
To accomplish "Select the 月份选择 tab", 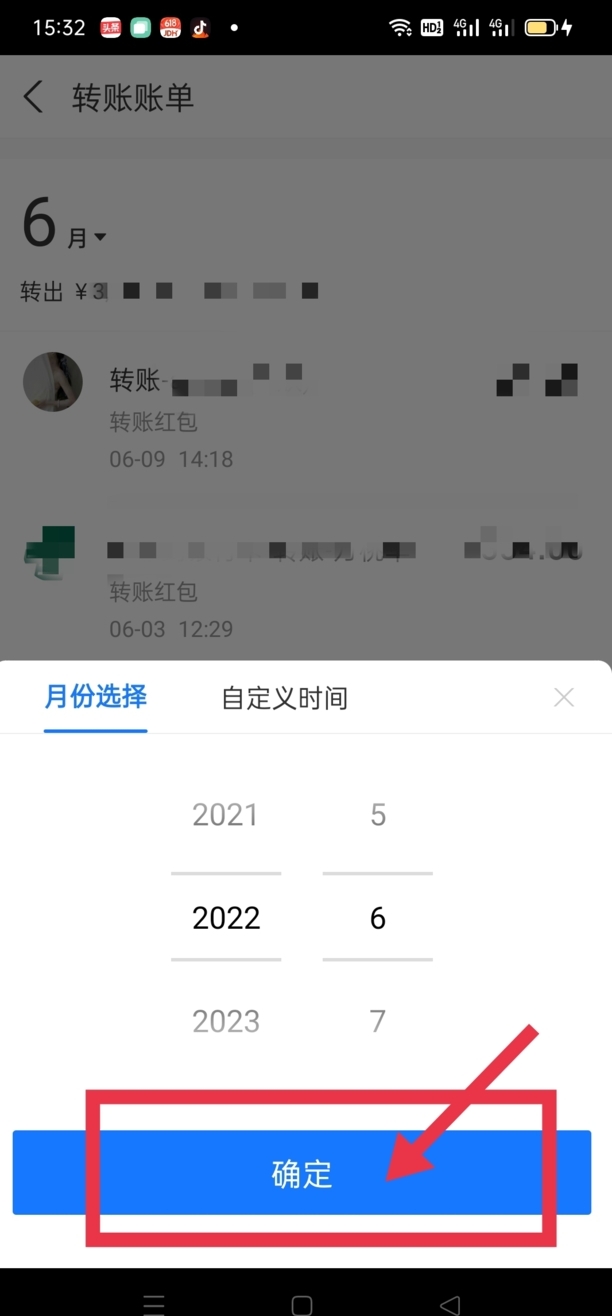I will coord(96,697).
